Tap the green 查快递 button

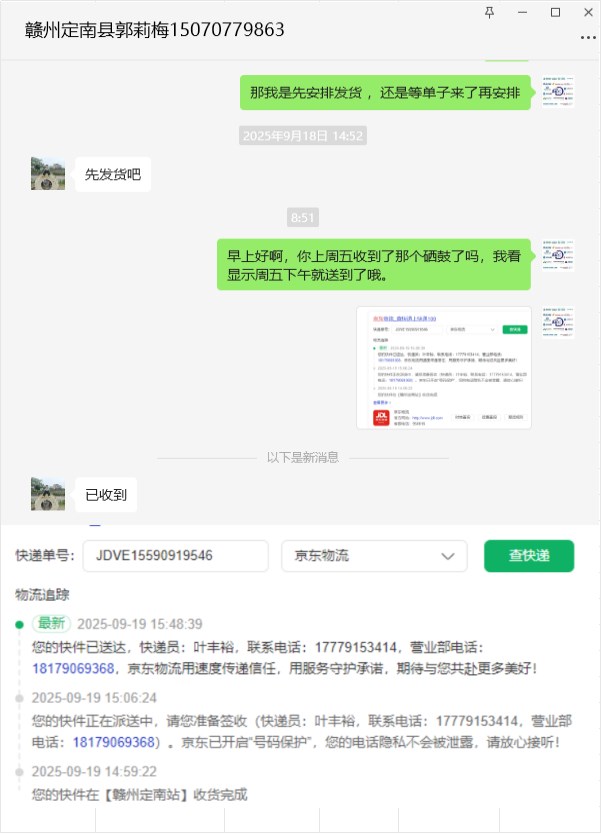tap(528, 556)
